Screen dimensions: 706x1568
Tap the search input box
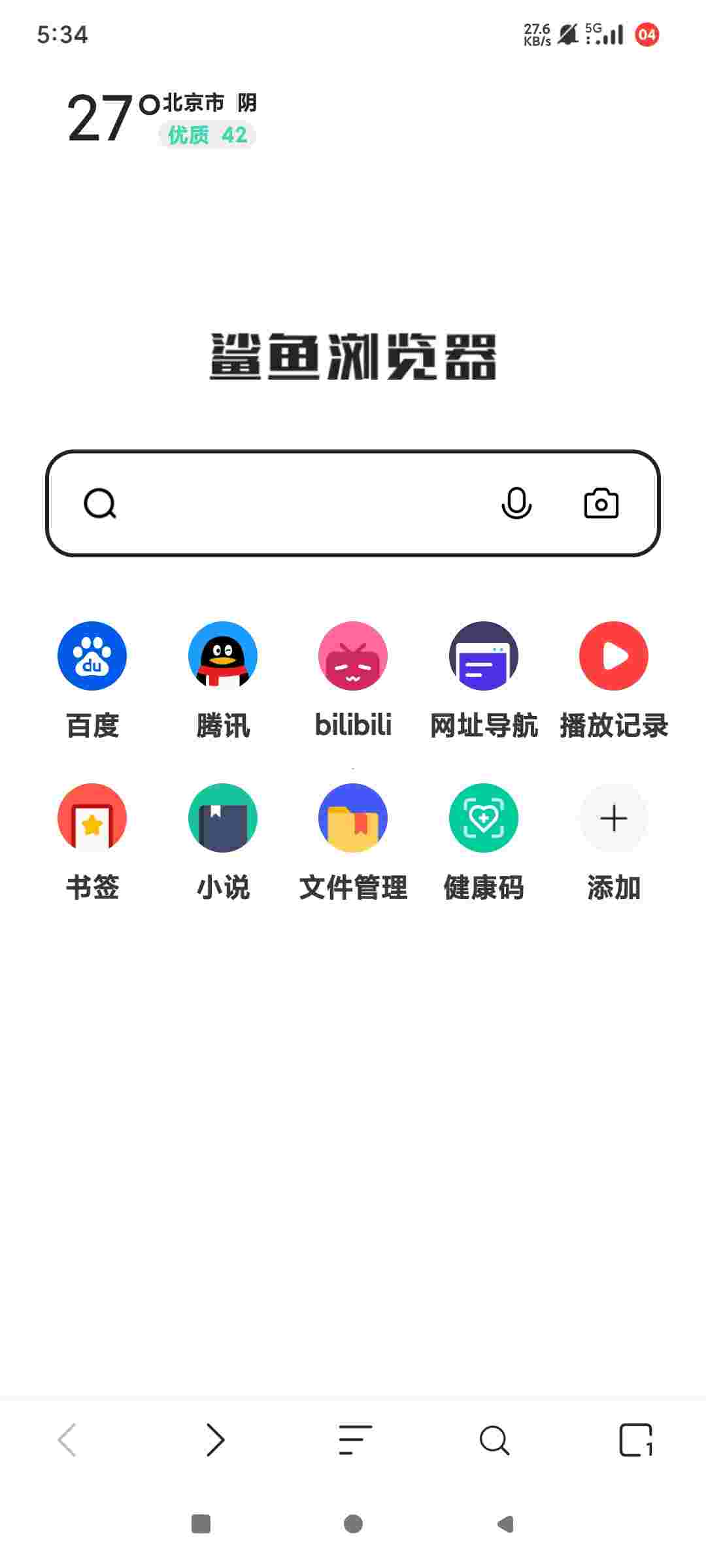click(x=294, y=503)
